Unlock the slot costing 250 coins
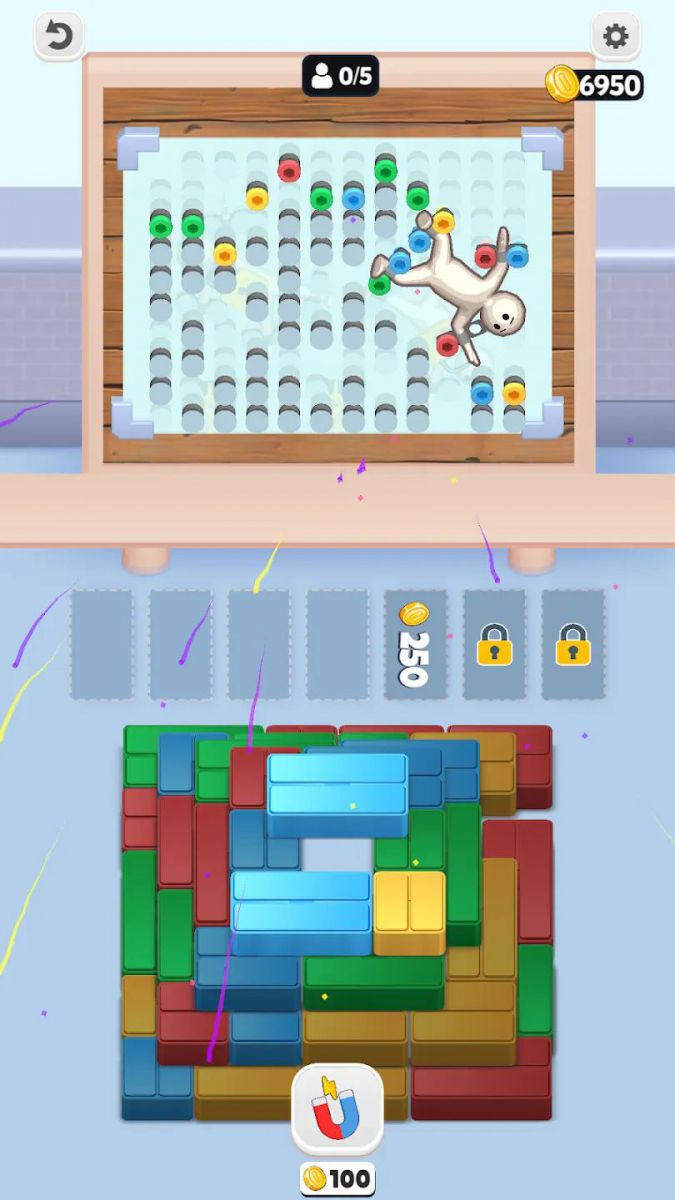The width and height of the screenshot is (675, 1200). click(x=415, y=644)
